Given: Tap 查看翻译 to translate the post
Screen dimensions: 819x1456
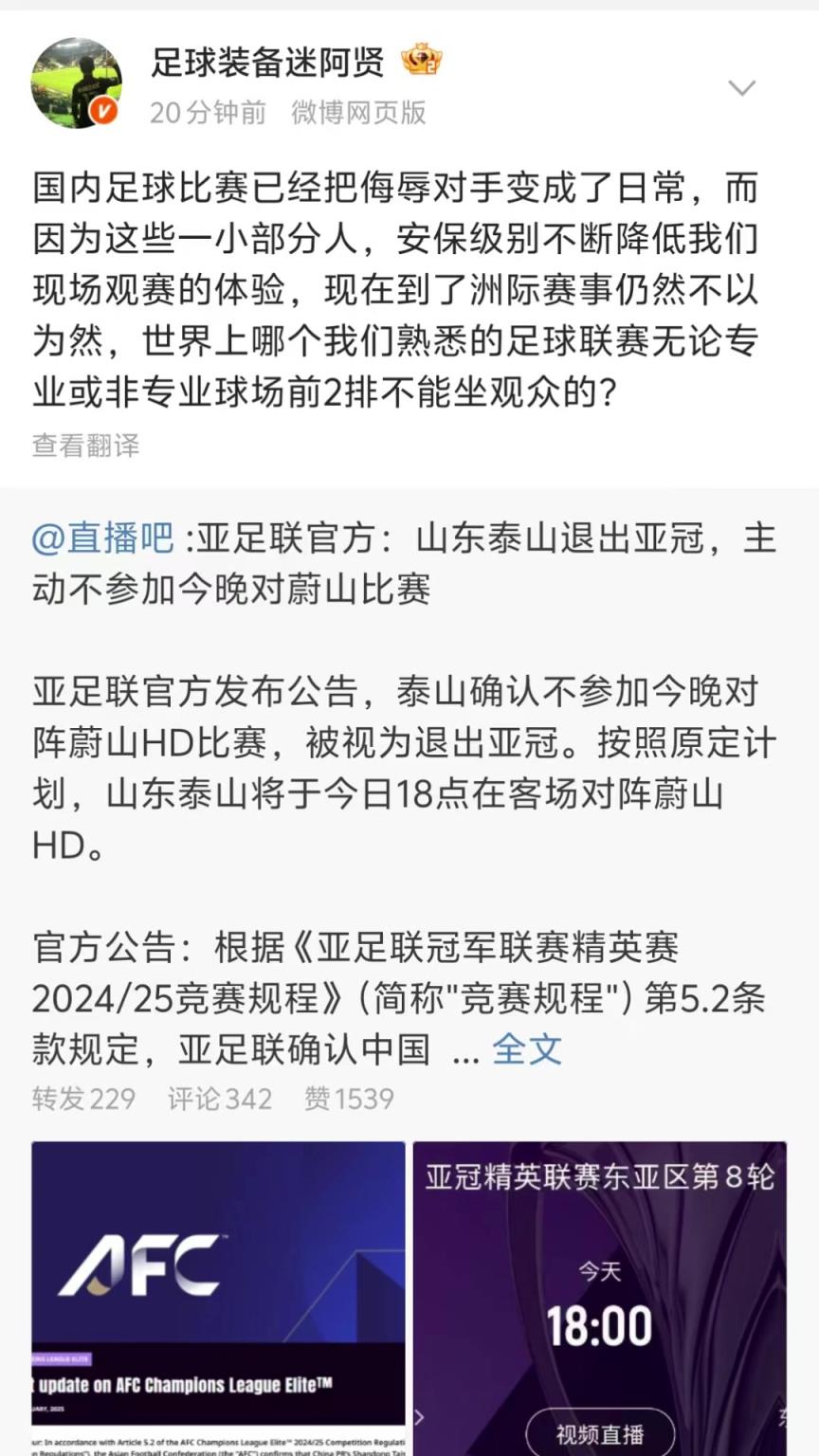Looking at the screenshot, I should coord(85,445).
